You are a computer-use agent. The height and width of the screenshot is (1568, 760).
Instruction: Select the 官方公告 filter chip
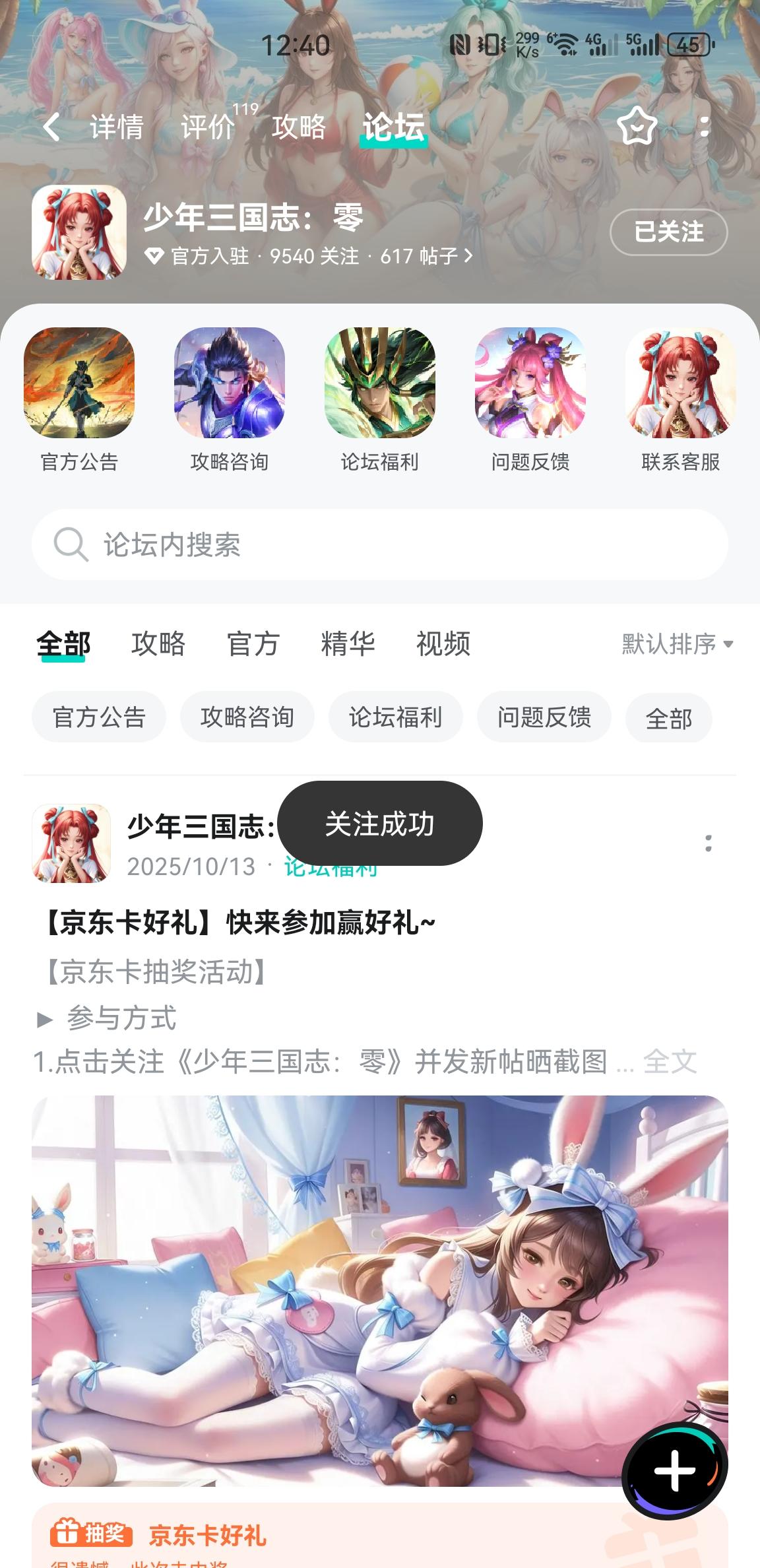pos(98,717)
